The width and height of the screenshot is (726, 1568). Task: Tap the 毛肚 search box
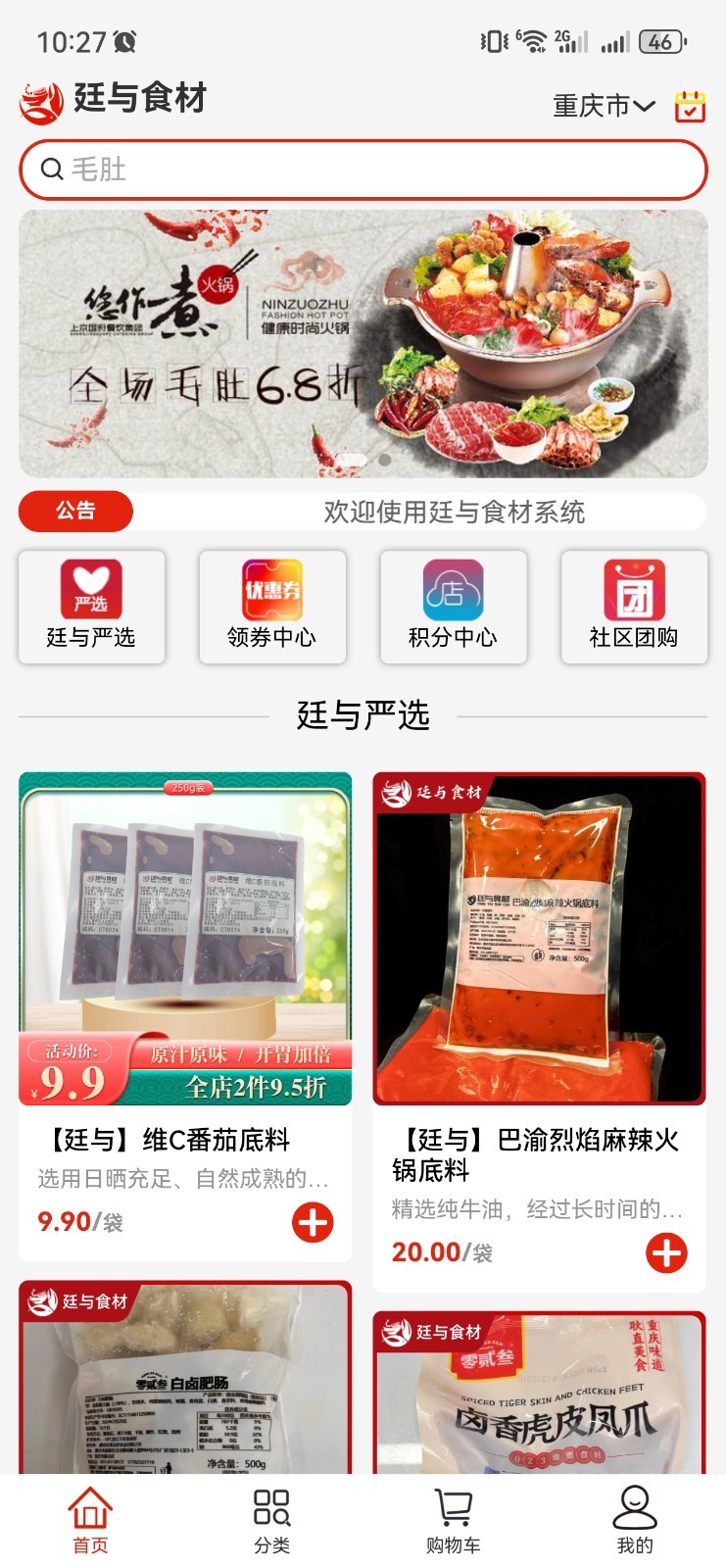pos(363,170)
